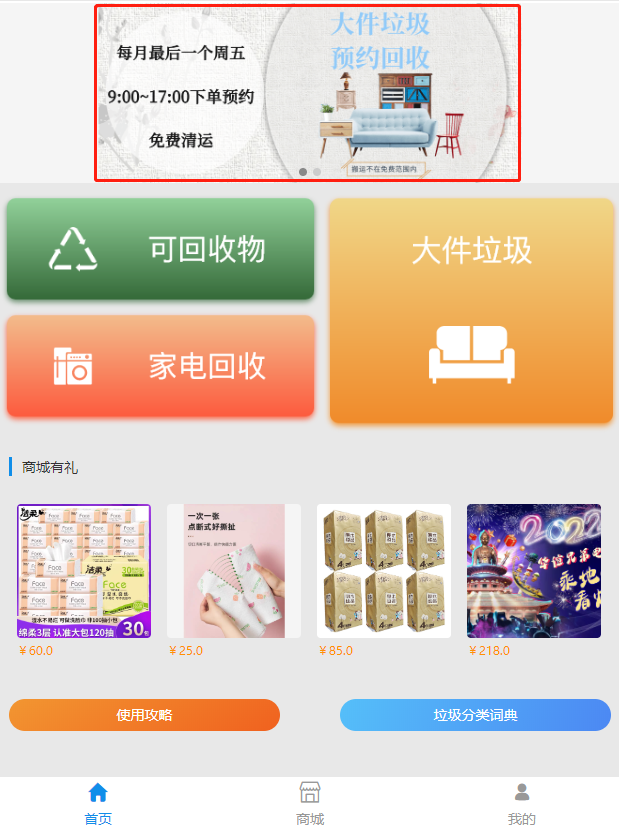Switch to the 我的 tab
Image resolution: width=619 pixels, height=832 pixels.
(x=521, y=804)
